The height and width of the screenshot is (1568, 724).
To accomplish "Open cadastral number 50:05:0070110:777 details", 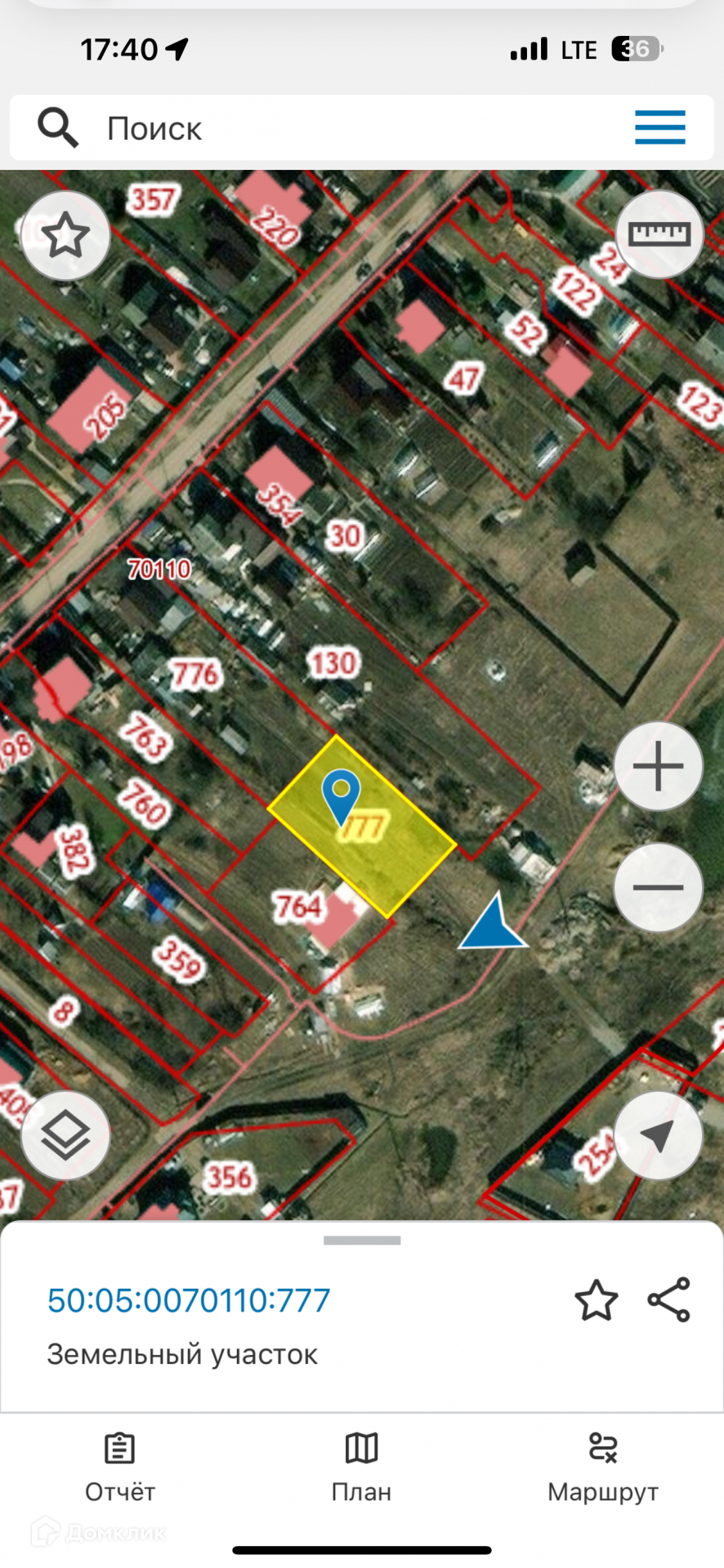I will click(189, 1301).
